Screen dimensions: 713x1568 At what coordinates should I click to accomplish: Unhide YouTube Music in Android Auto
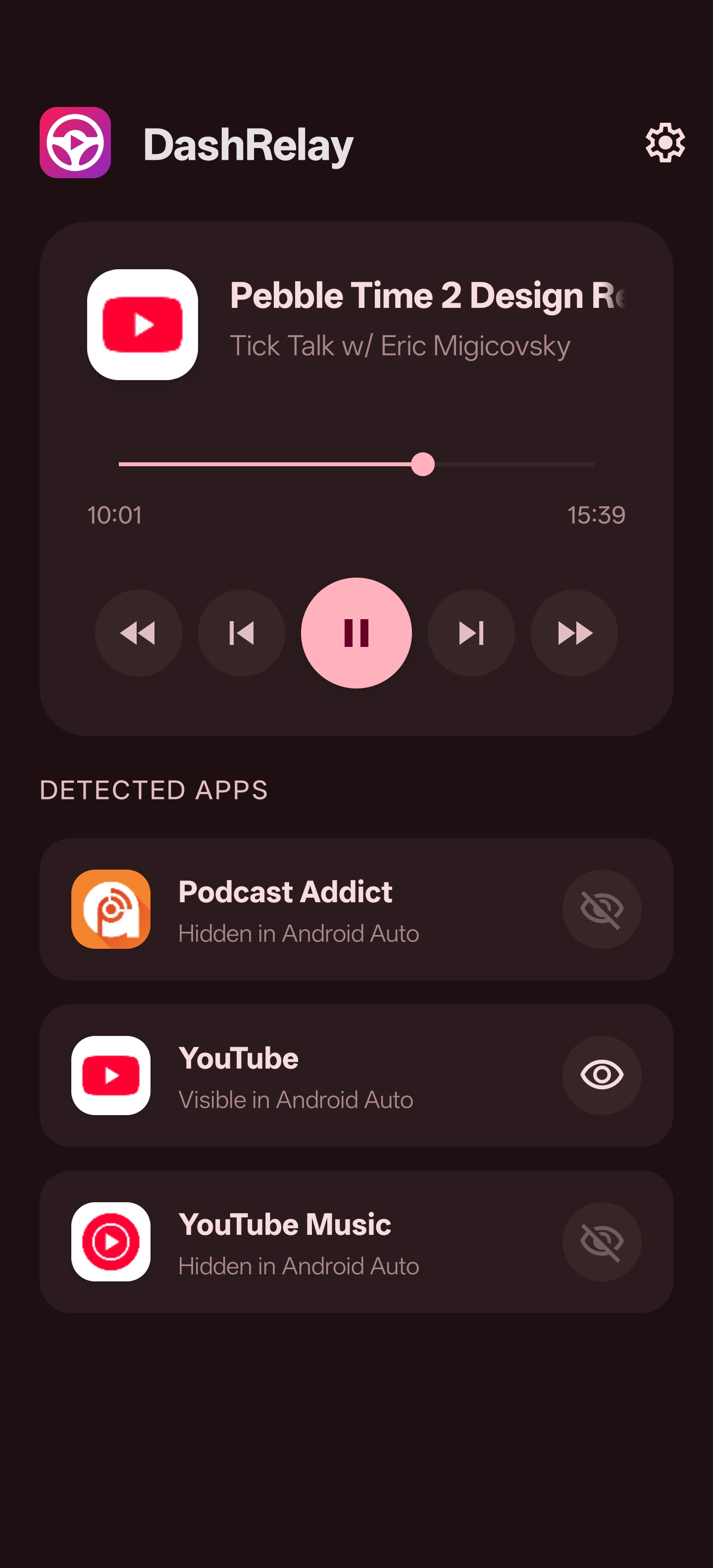(602, 1242)
